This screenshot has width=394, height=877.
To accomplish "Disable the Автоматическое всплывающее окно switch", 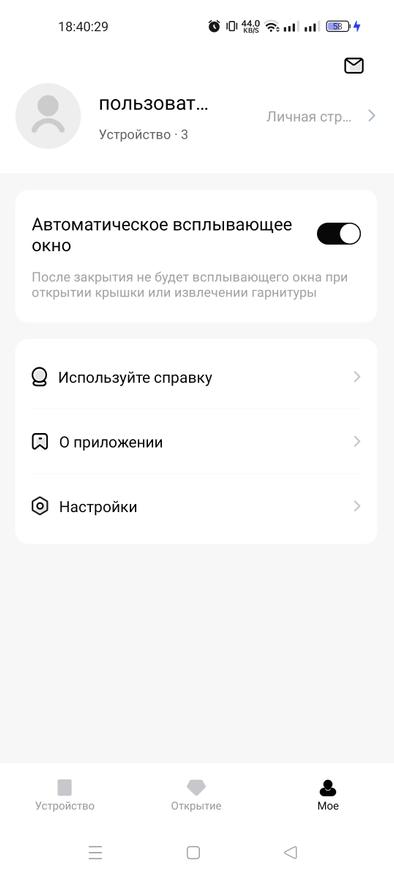I will click(x=339, y=234).
